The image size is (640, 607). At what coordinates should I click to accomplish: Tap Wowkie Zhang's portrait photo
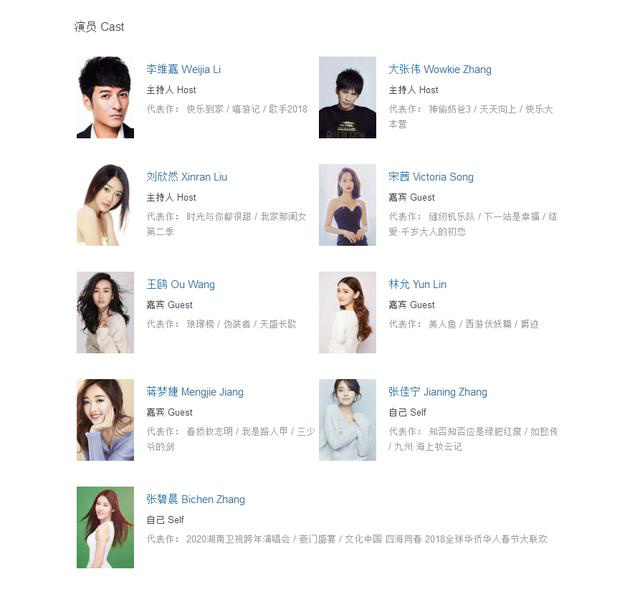(x=347, y=97)
